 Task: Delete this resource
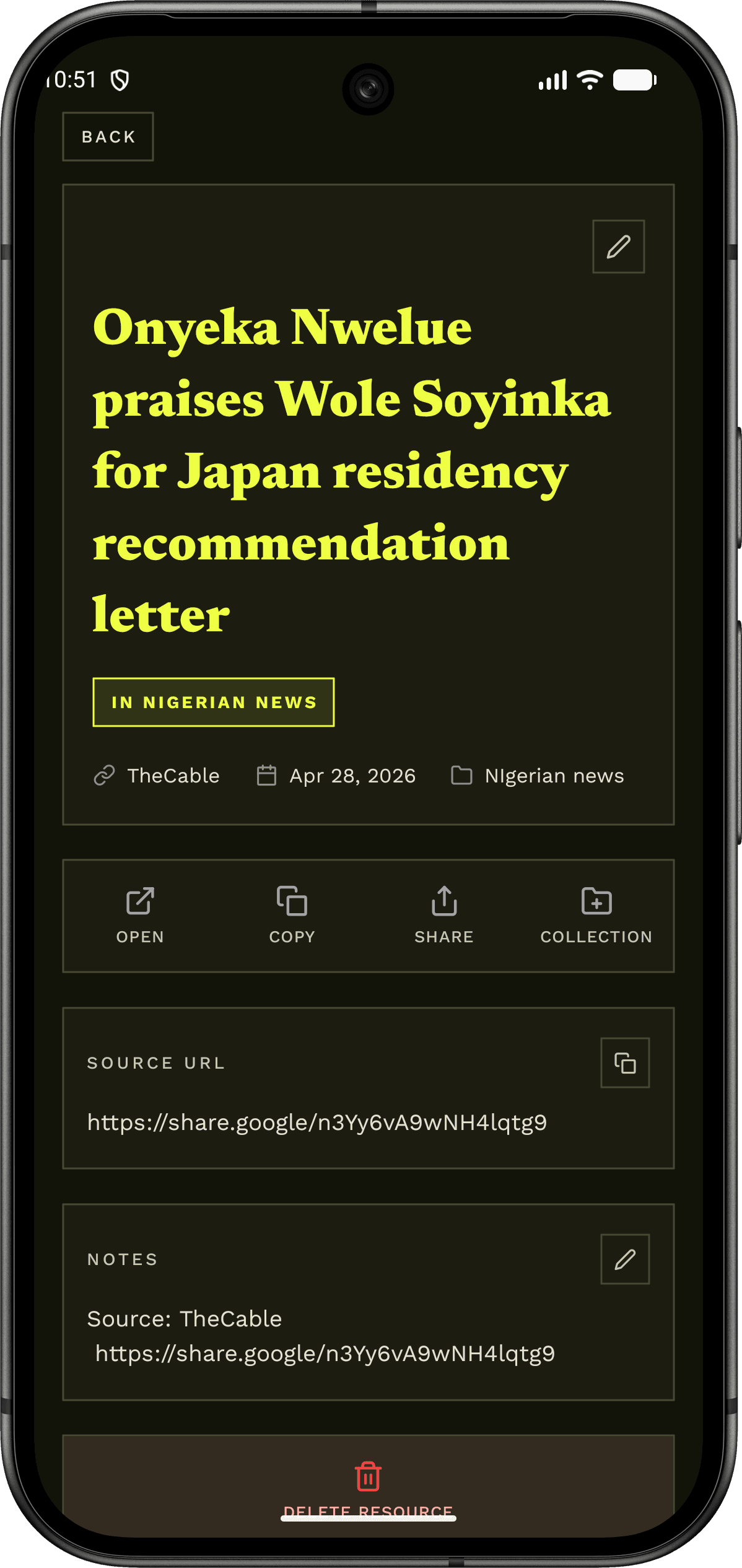click(x=368, y=1486)
